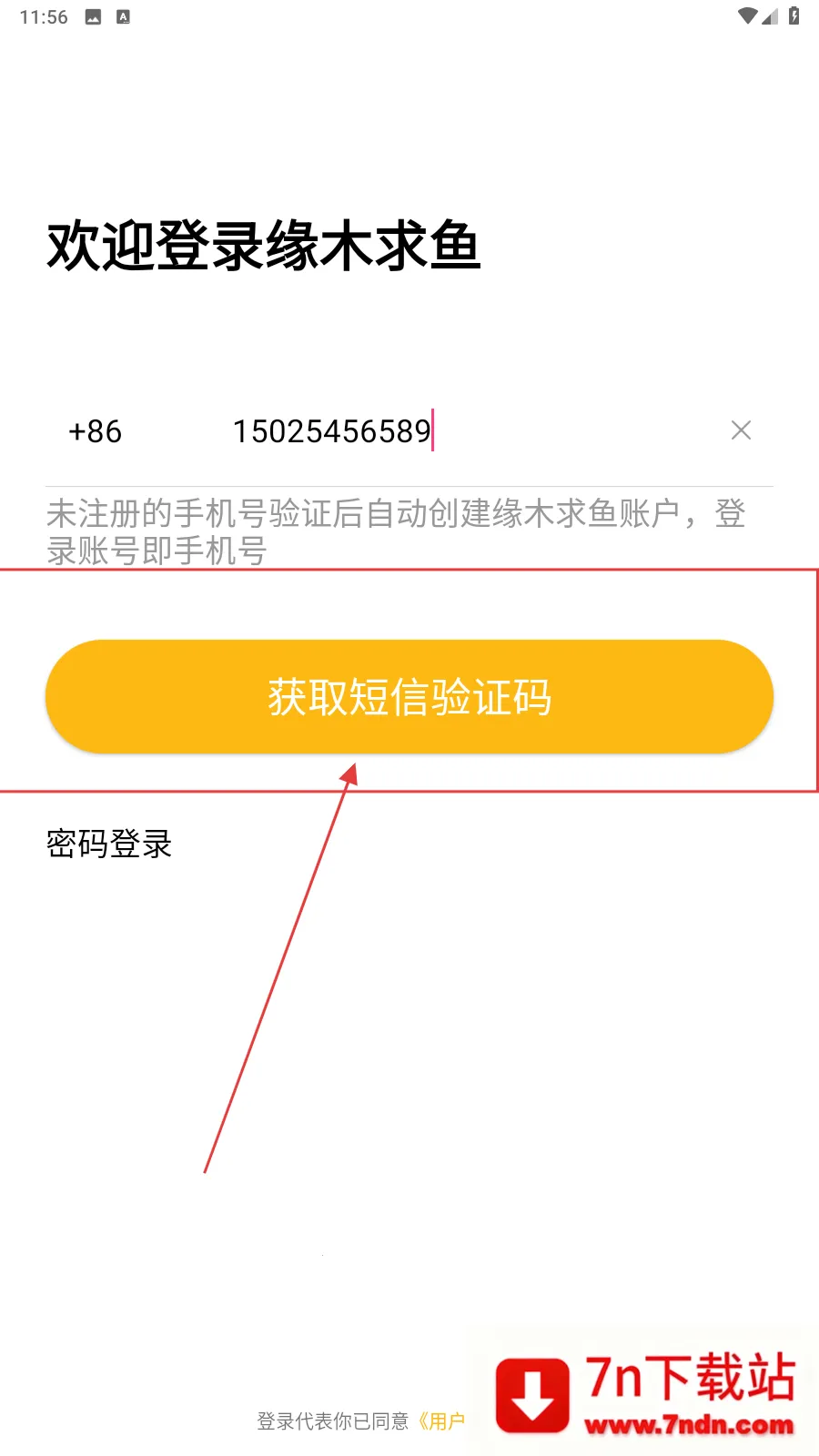Tap 获取短信验证码 to get the SMS code
Viewport: 819px width, 1456px height.
[x=409, y=697]
